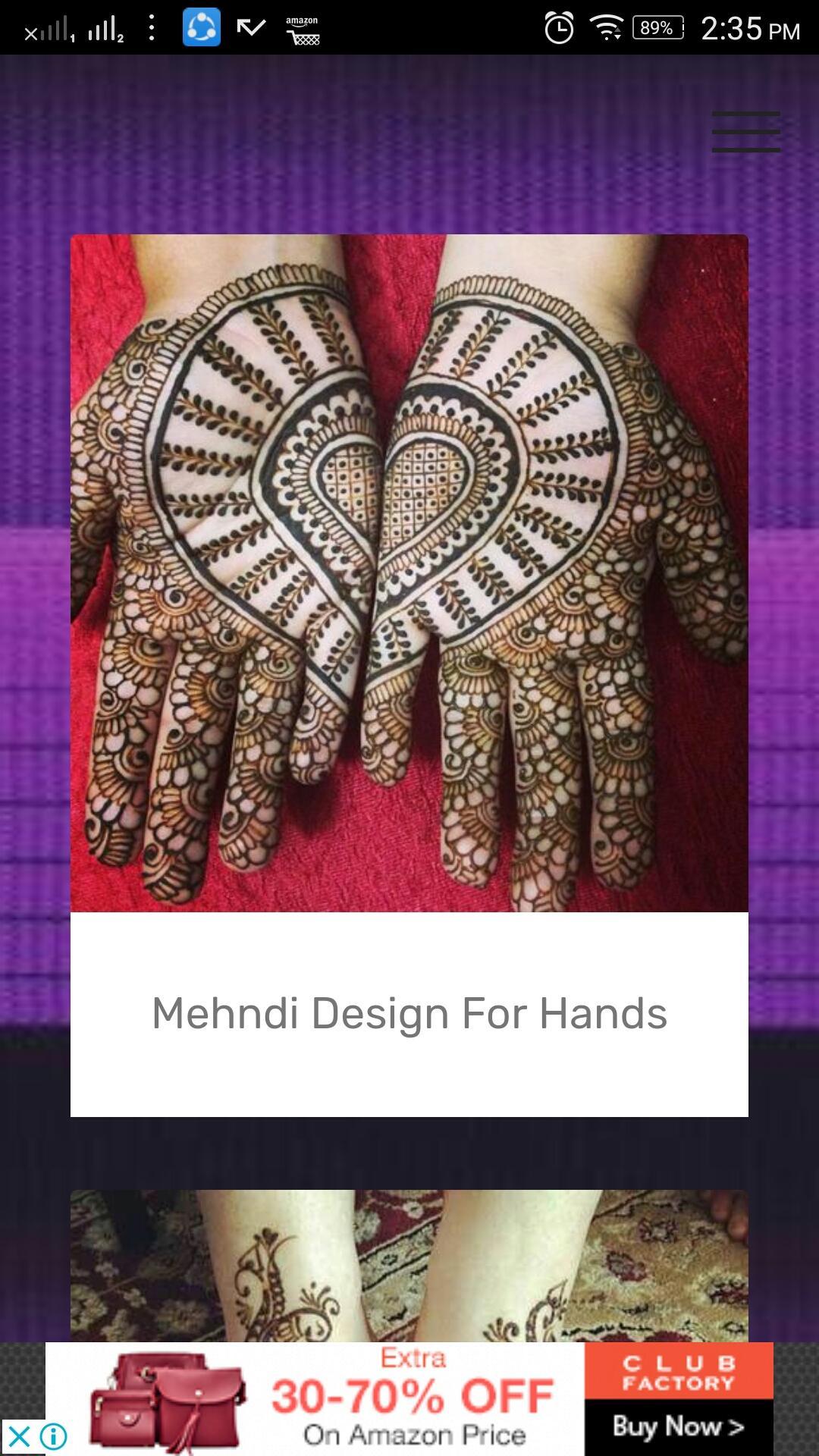Screen dimensions: 819x1456
Task: Open Mehndi Design For Hands category
Action: coord(409,675)
